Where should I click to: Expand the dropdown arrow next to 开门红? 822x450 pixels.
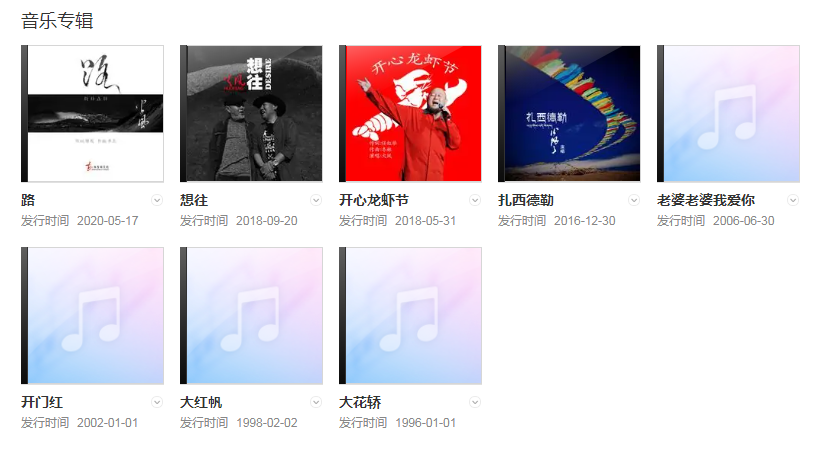tap(157, 402)
